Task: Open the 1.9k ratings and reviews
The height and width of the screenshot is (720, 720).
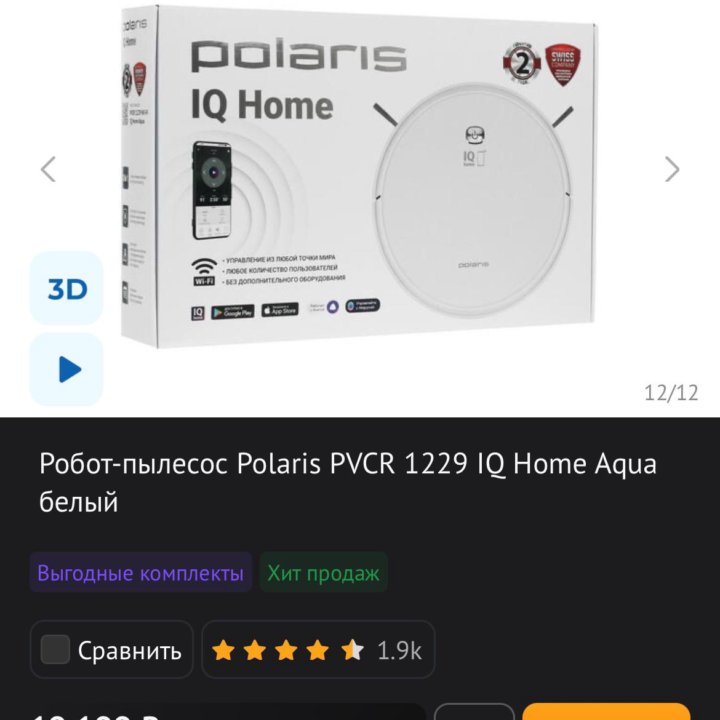Action: [x=317, y=651]
